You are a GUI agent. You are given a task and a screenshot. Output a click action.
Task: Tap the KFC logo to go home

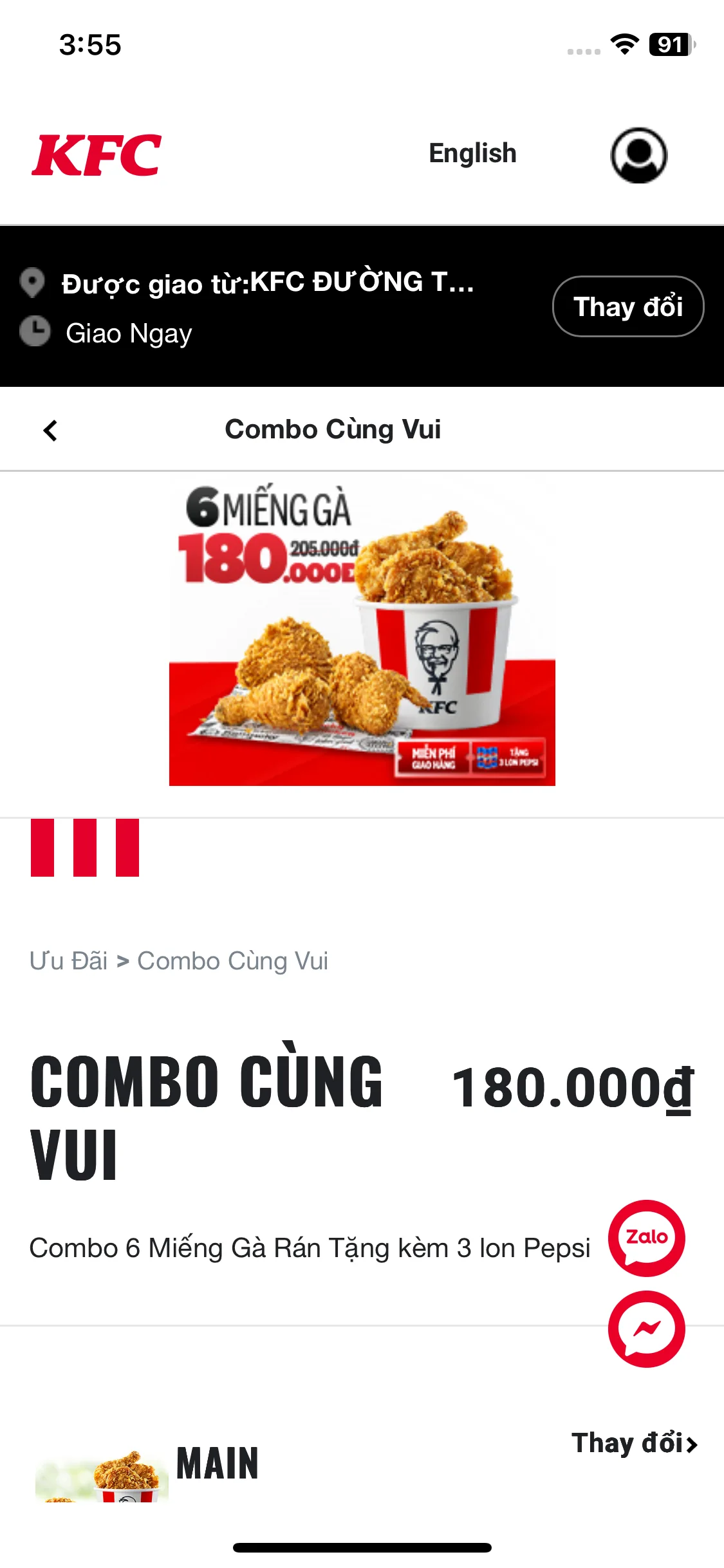point(97,155)
